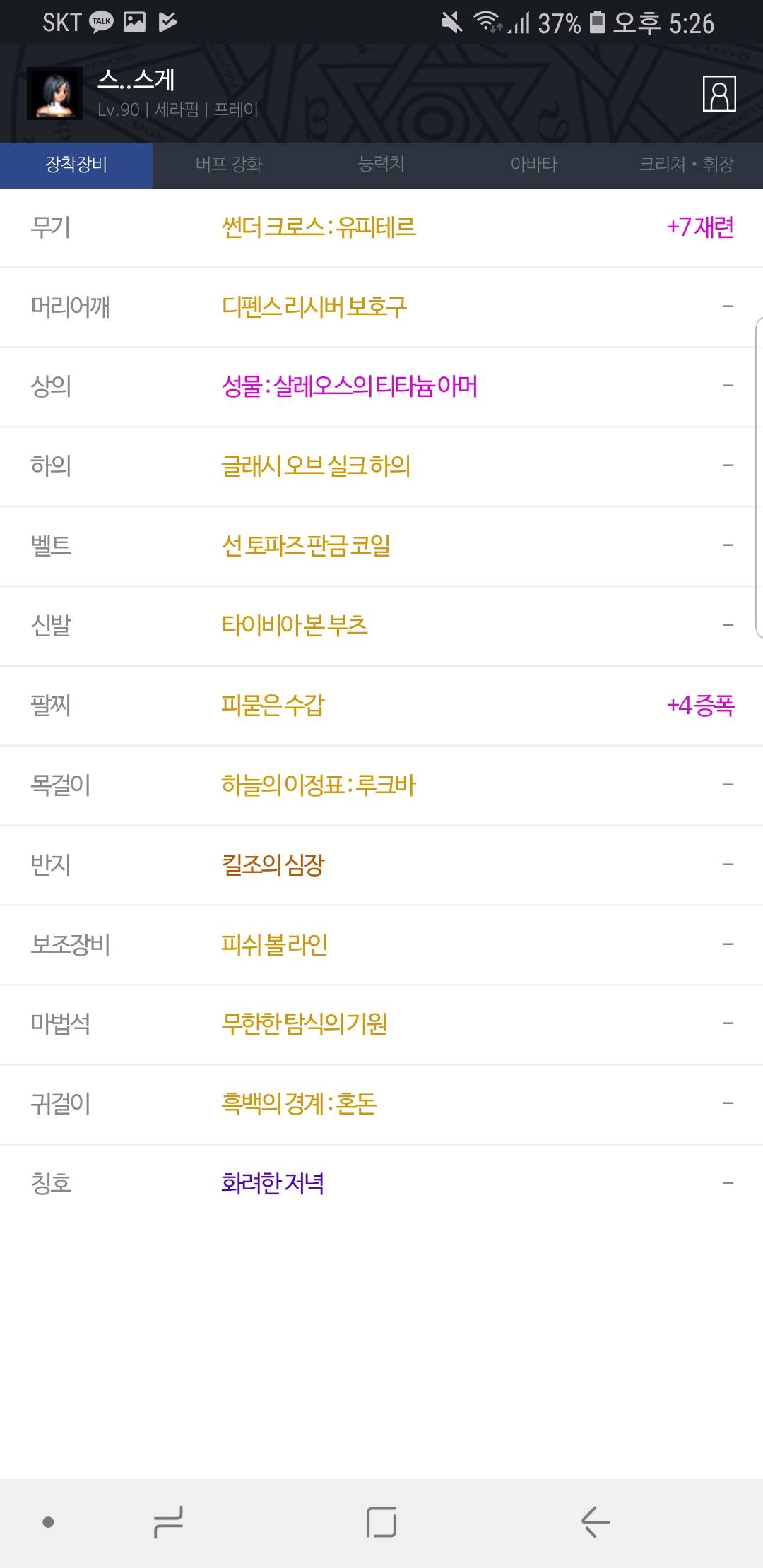Select the 장착장비 tab
Viewport: 763px width, 1568px height.
[76, 165]
